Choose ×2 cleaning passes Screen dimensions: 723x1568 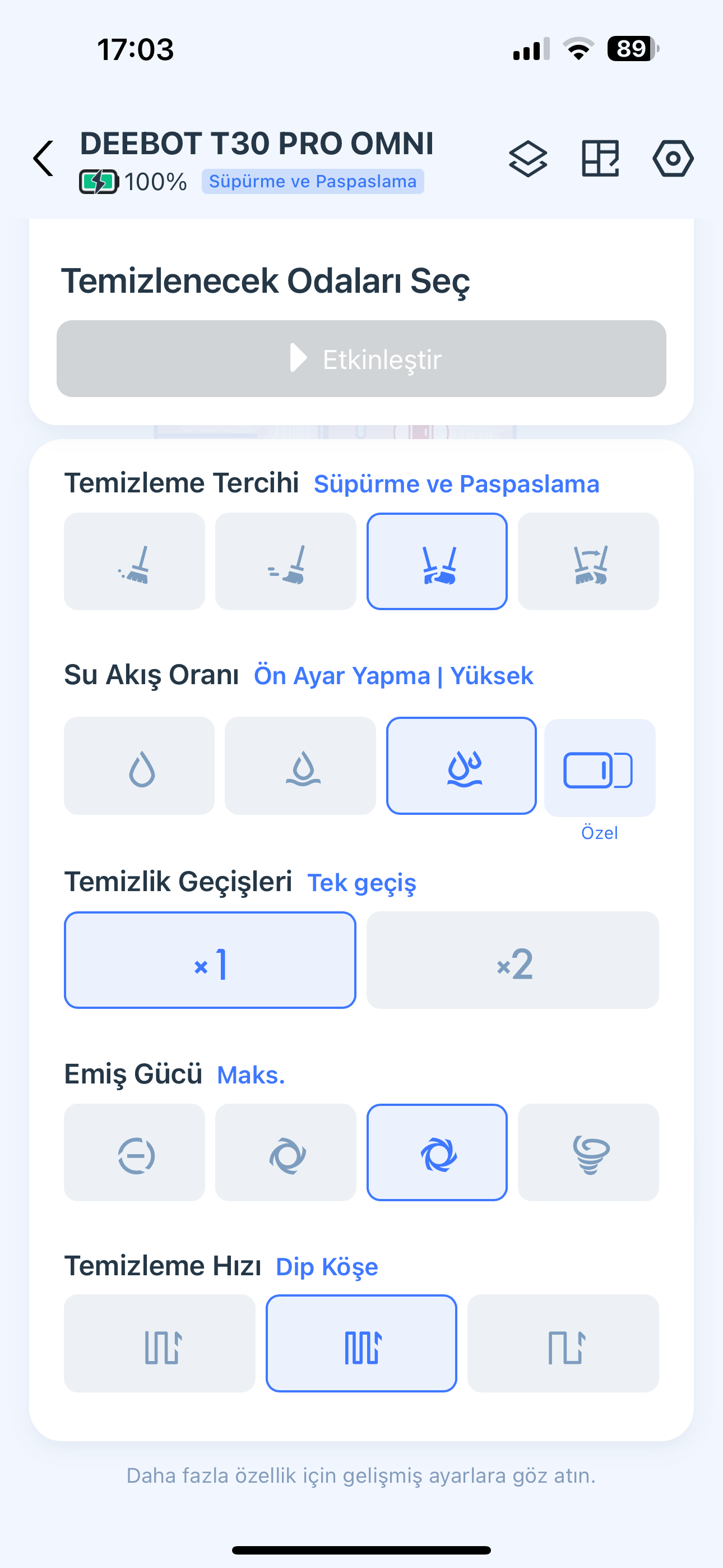click(x=512, y=960)
